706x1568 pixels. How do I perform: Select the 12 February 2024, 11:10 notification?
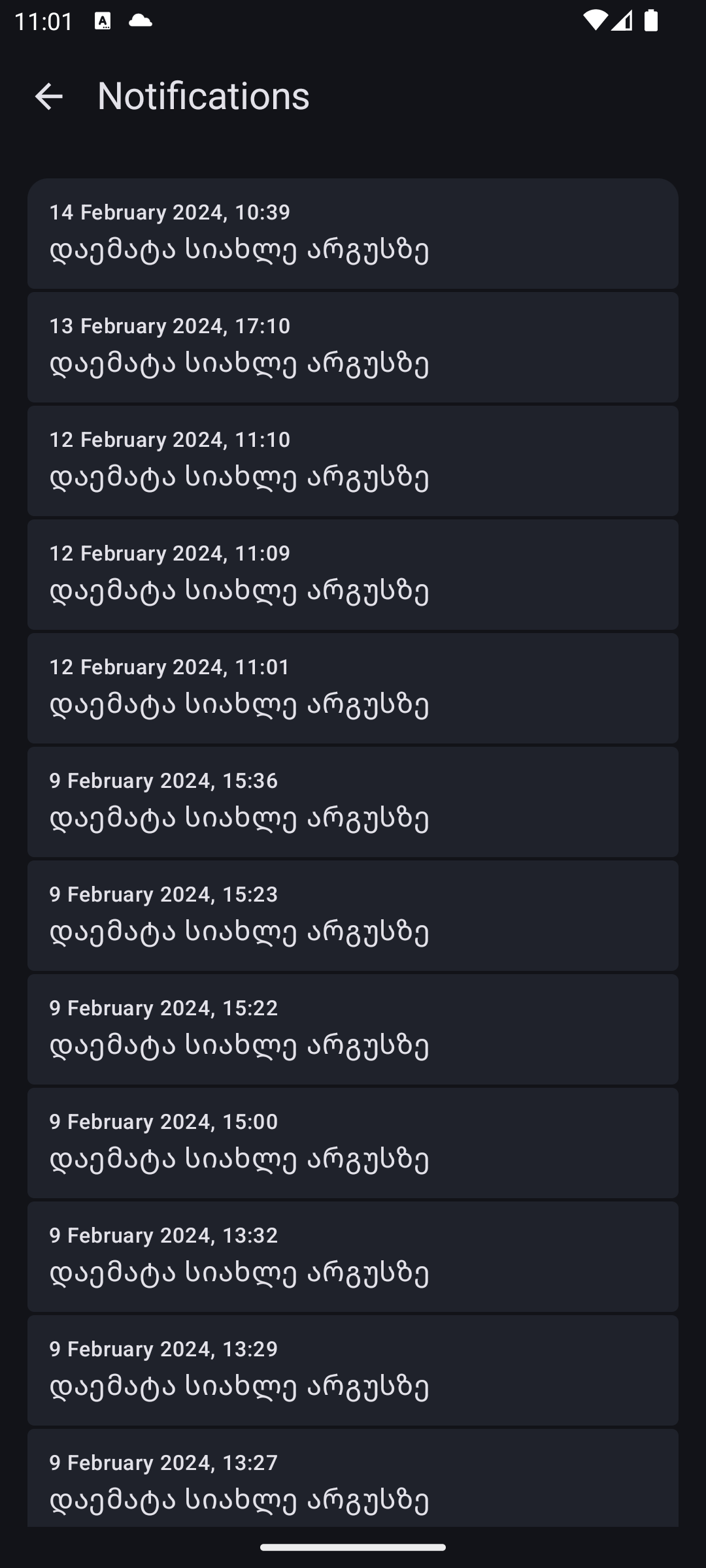(353, 461)
